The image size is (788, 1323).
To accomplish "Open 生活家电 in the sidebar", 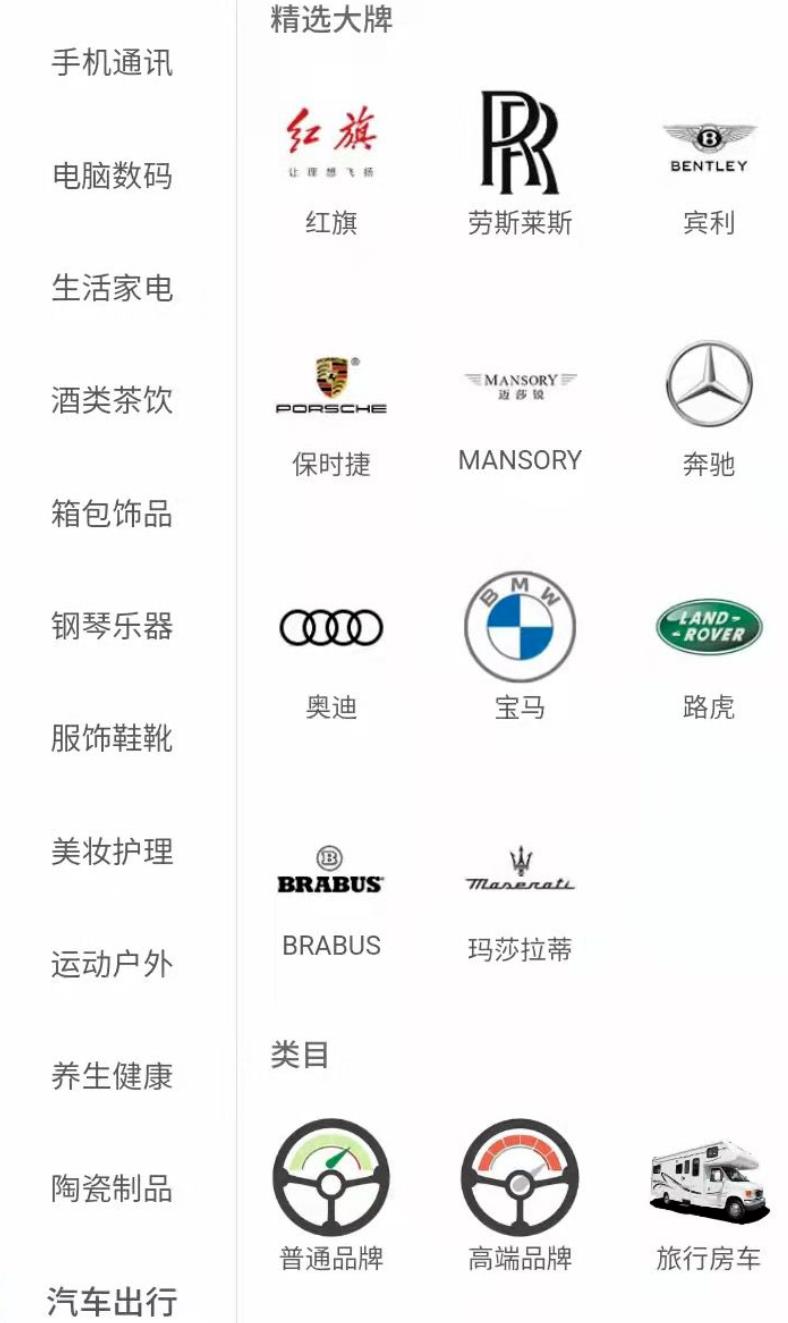I will coord(111,288).
